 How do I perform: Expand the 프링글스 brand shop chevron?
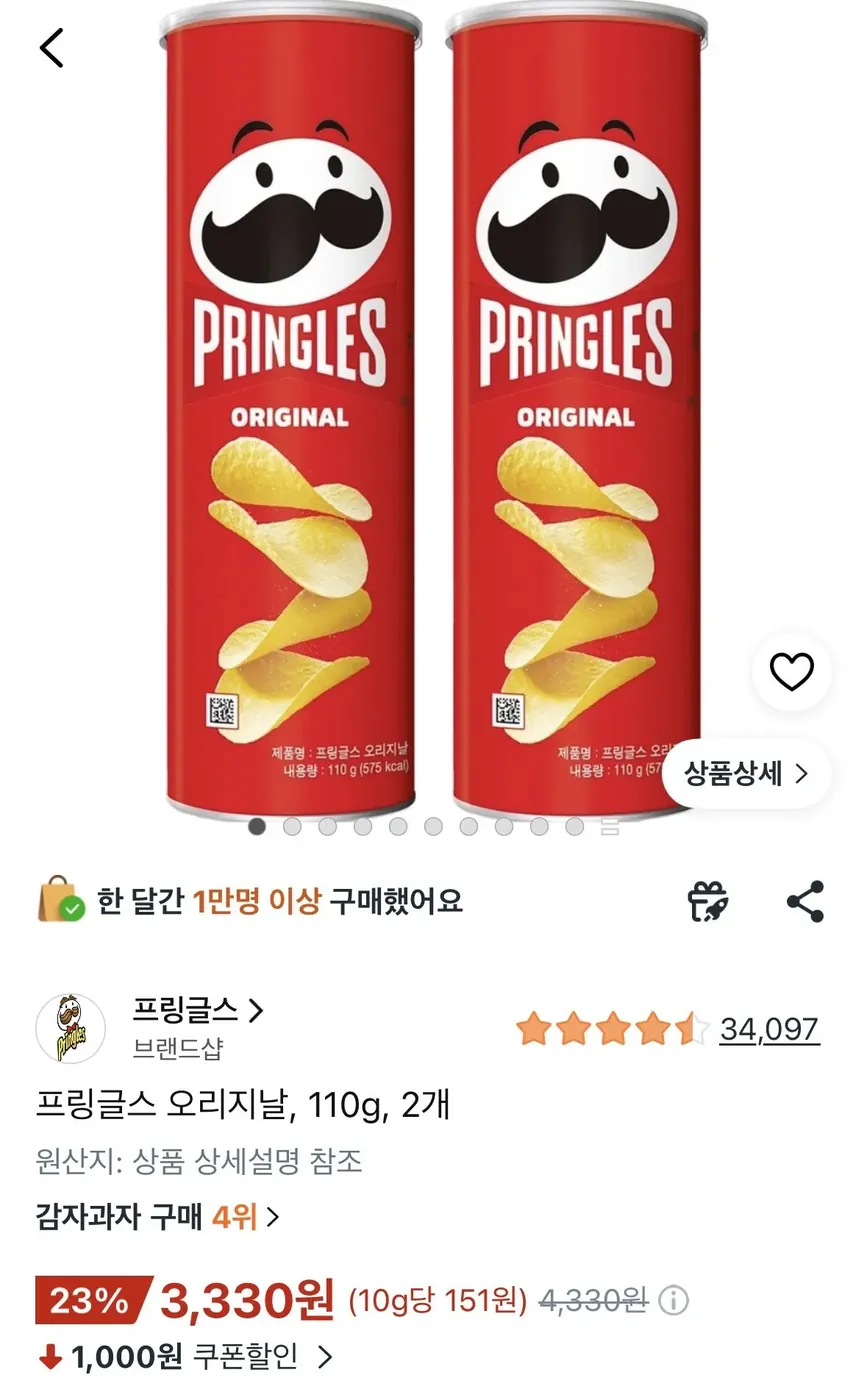tap(257, 1012)
